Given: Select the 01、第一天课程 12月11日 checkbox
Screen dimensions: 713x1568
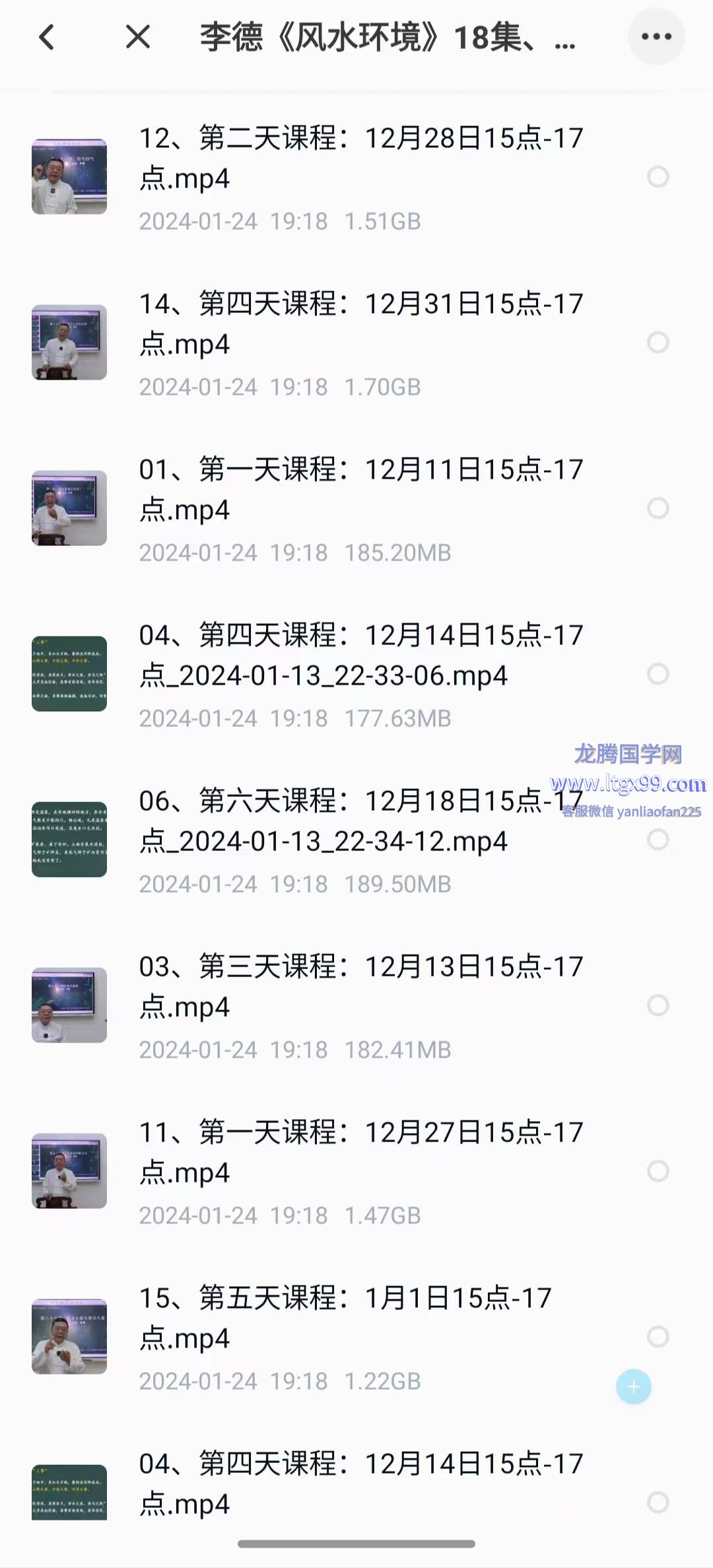Looking at the screenshot, I should [x=658, y=508].
